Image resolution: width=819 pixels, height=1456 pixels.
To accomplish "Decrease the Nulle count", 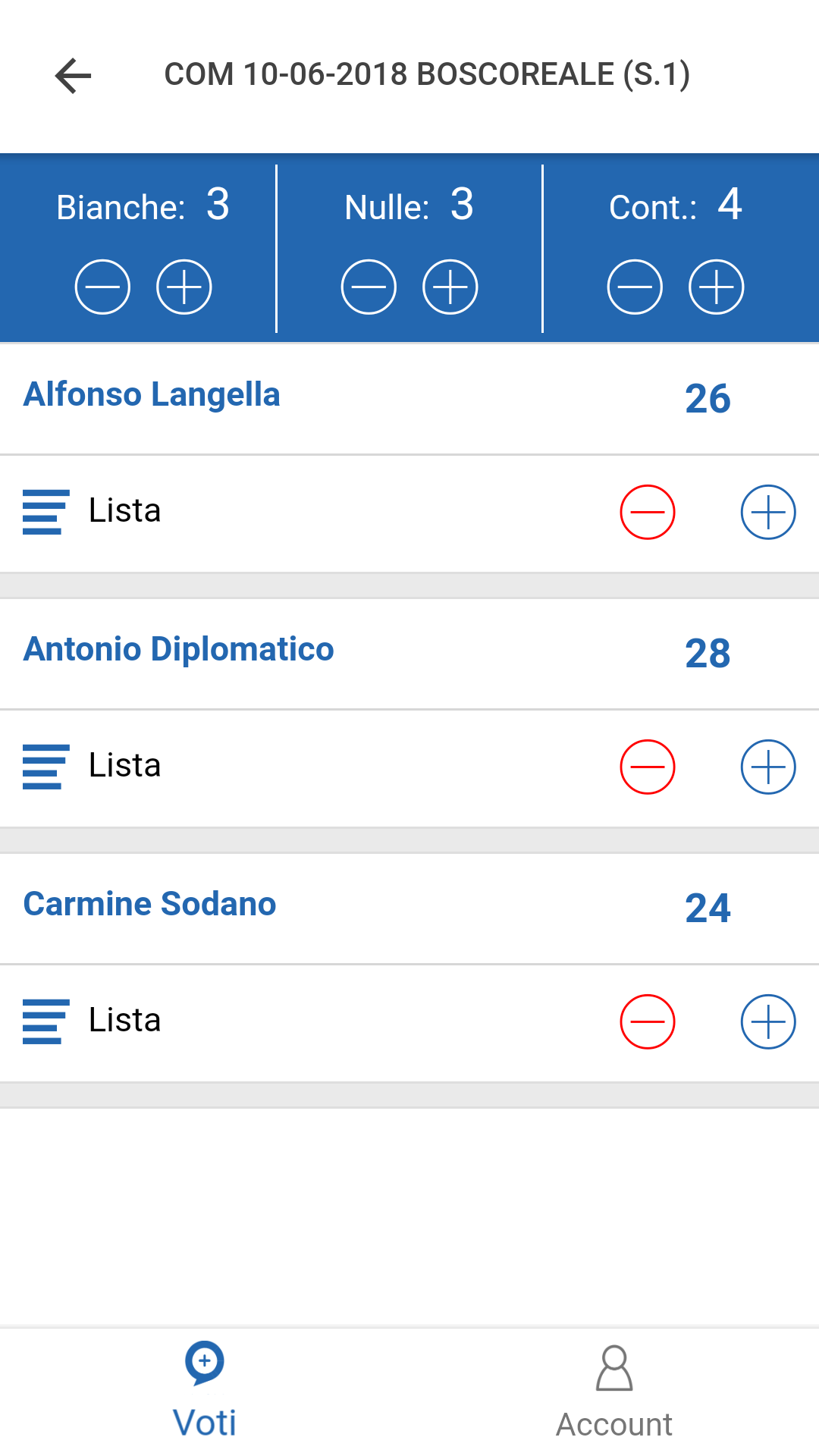I will (369, 287).
